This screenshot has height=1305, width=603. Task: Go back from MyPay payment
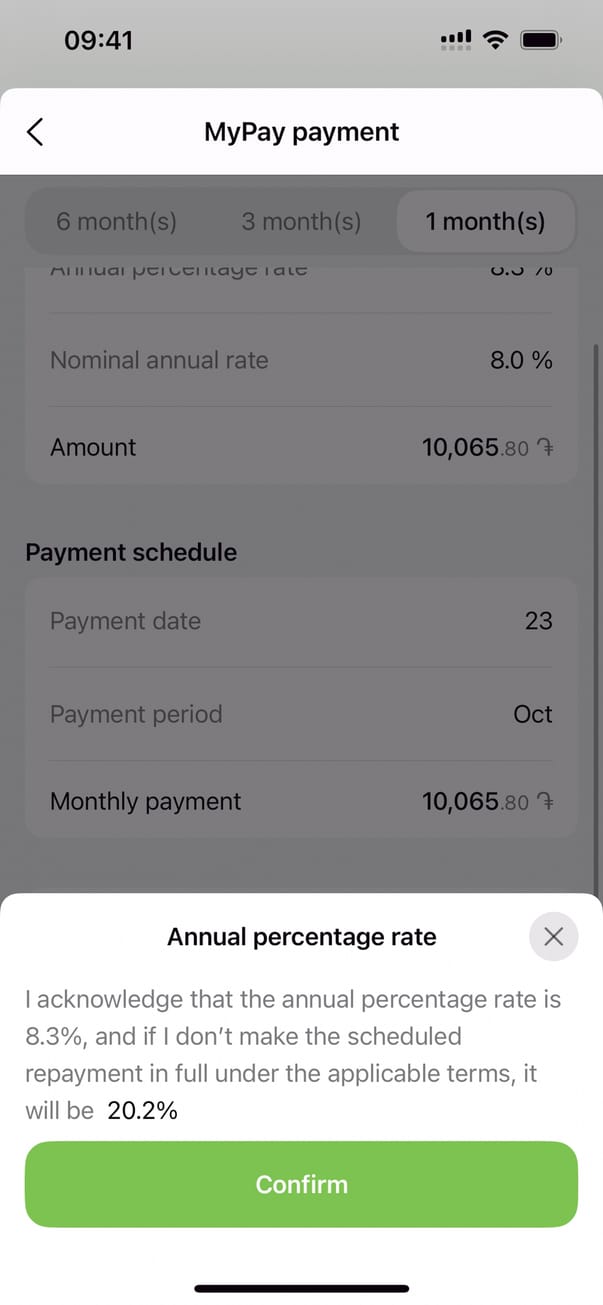click(x=36, y=132)
